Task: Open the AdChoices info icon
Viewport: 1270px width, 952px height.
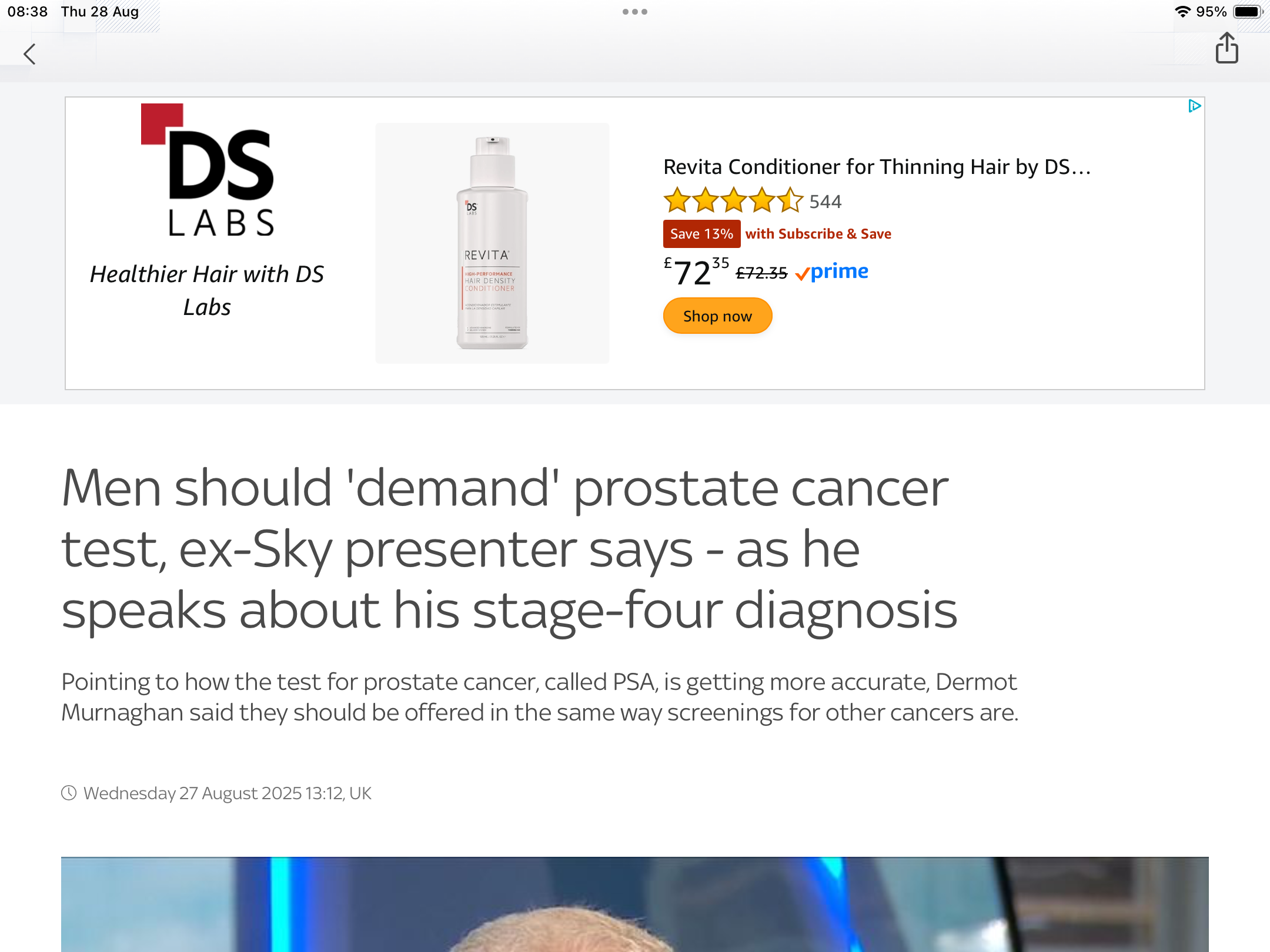Action: tap(1194, 106)
